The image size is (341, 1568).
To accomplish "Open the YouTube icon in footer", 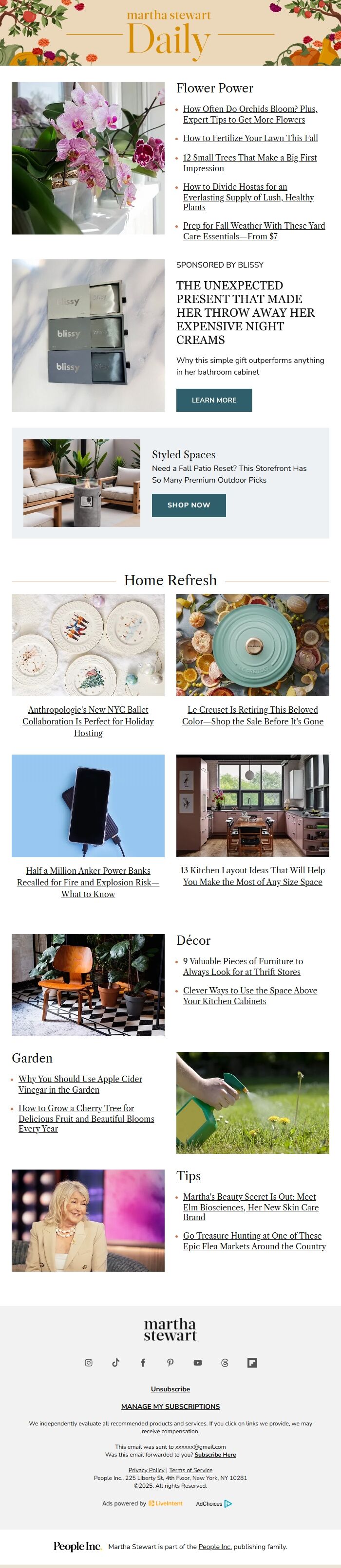I will (x=198, y=1362).
